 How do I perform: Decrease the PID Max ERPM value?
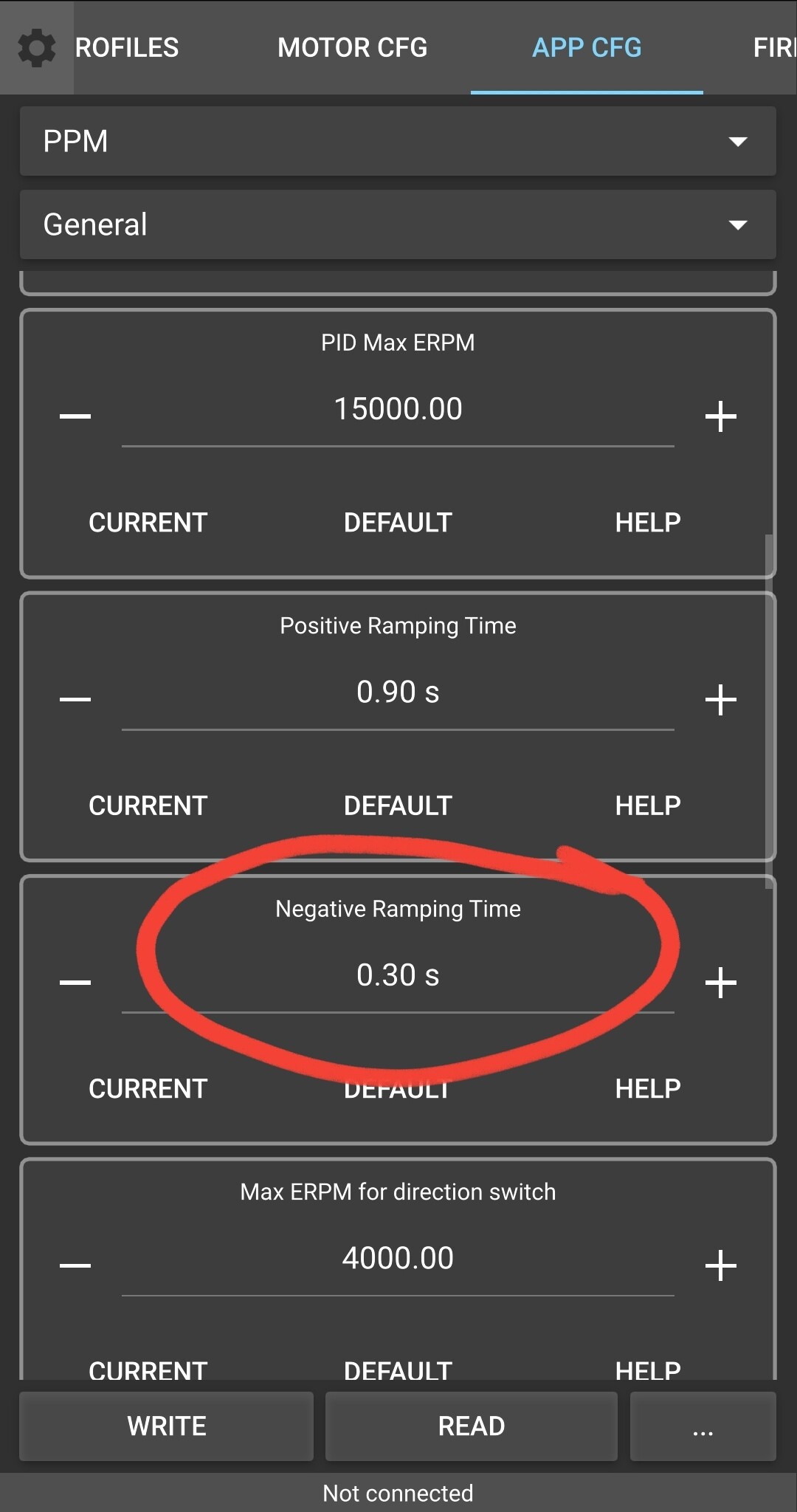[75, 416]
